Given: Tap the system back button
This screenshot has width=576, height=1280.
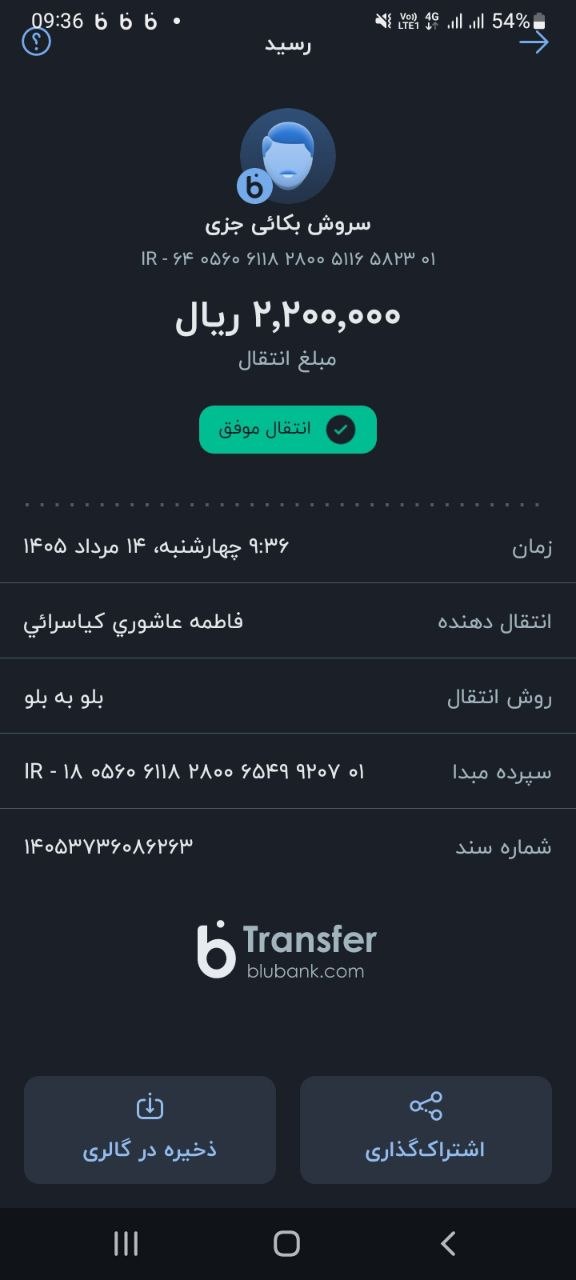Looking at the screenshot, I should pos(448,1243).
